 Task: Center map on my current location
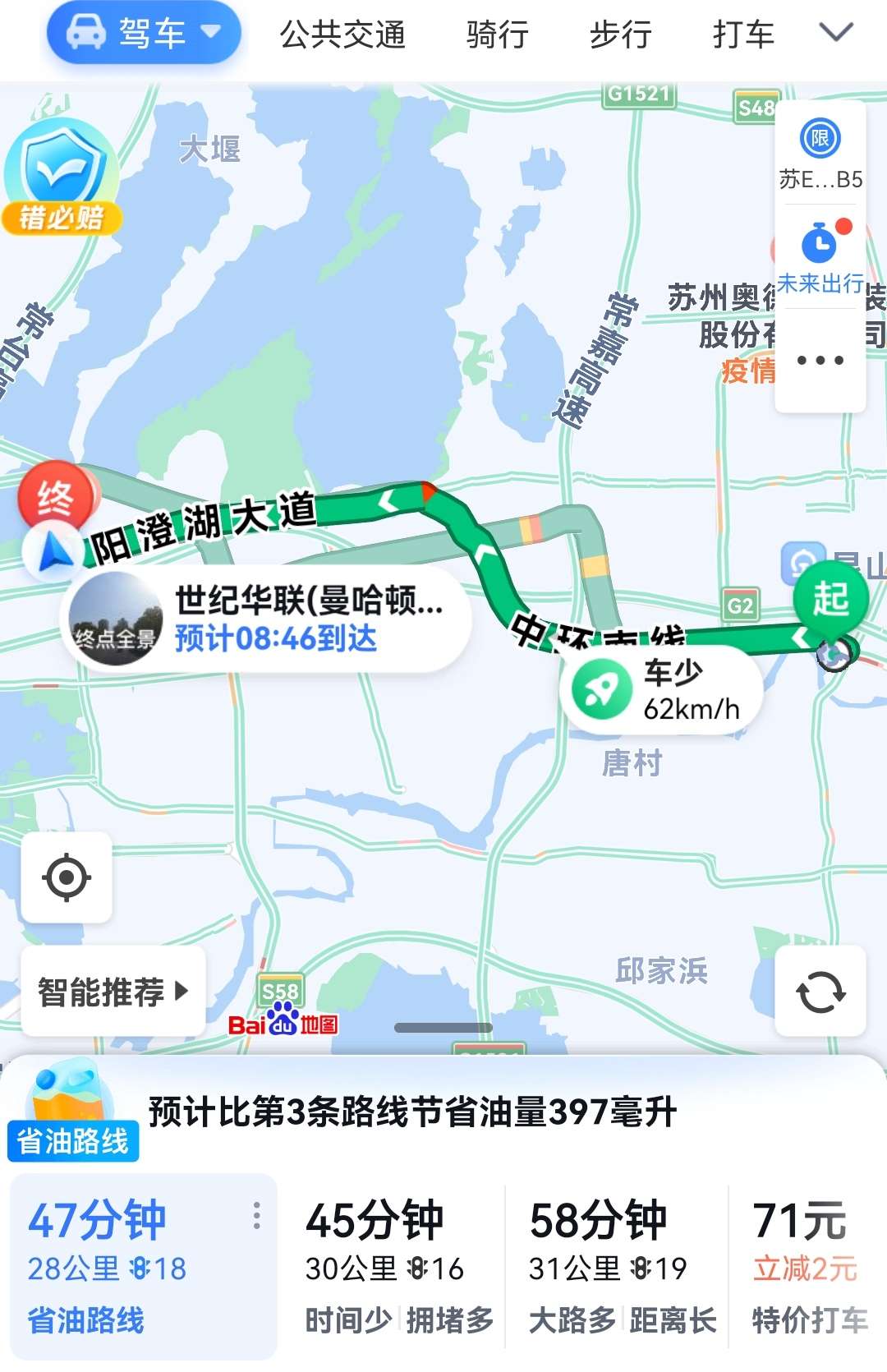67,877
